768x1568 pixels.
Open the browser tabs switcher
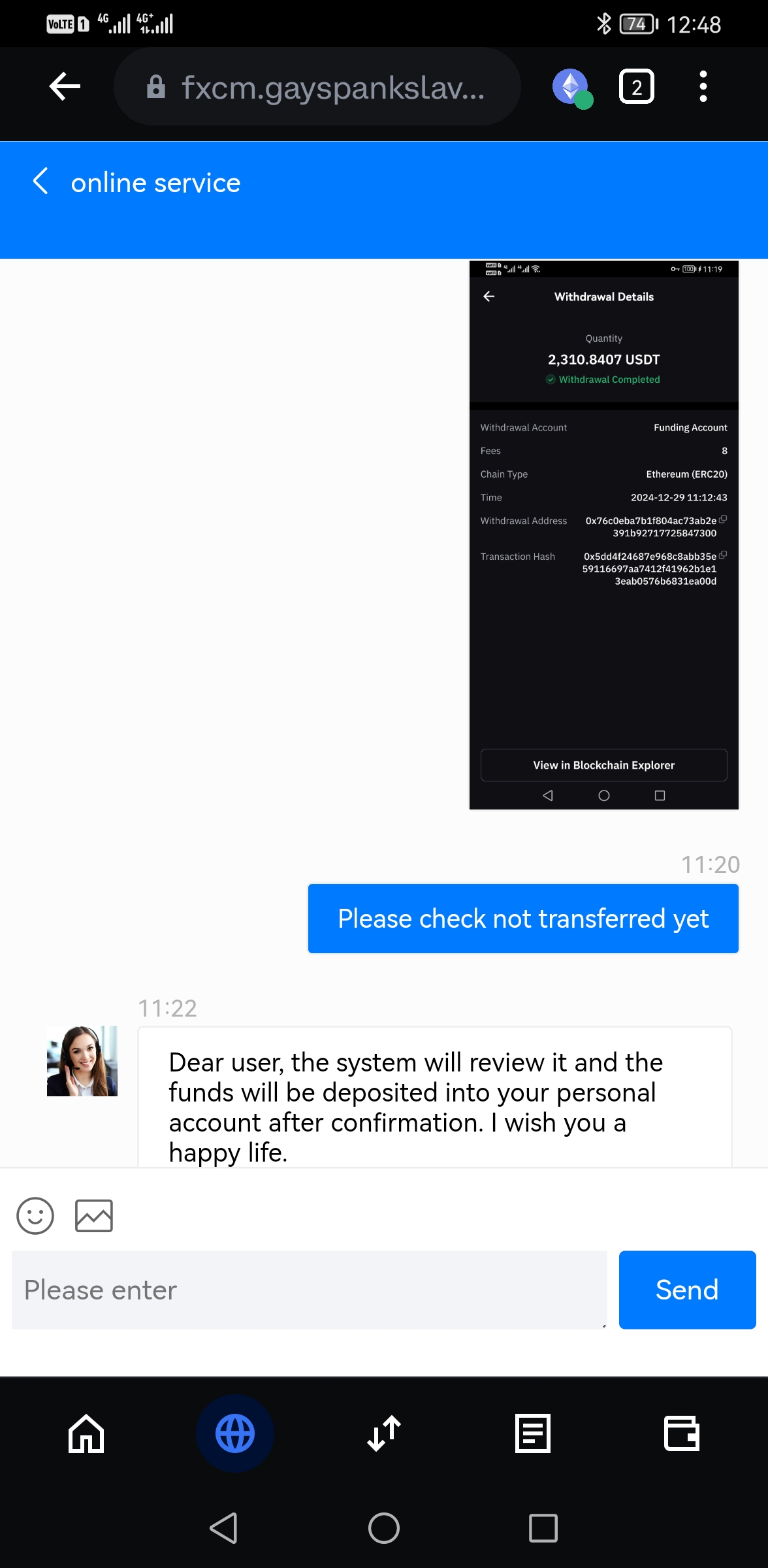636,86
